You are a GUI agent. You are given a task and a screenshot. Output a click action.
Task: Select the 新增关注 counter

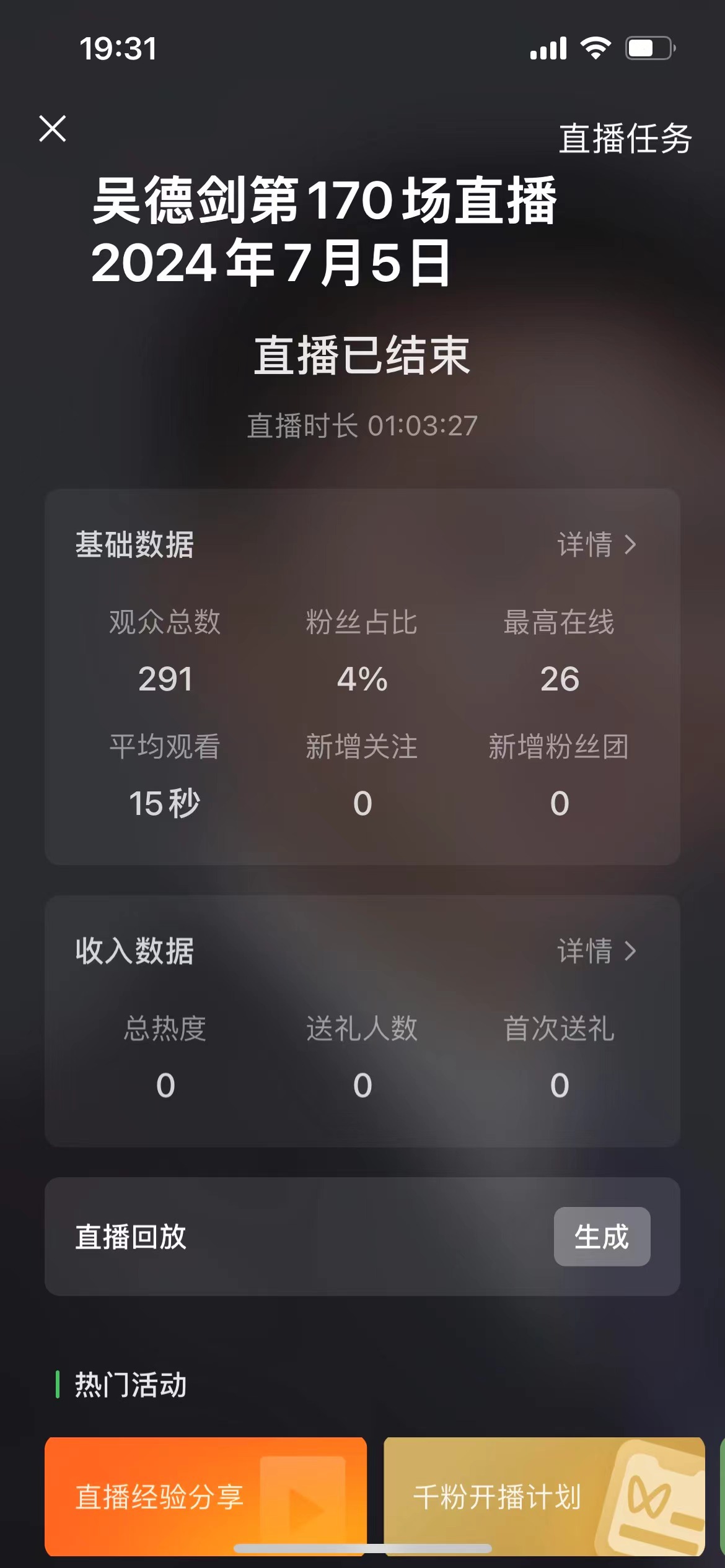(x=362, y=802)
